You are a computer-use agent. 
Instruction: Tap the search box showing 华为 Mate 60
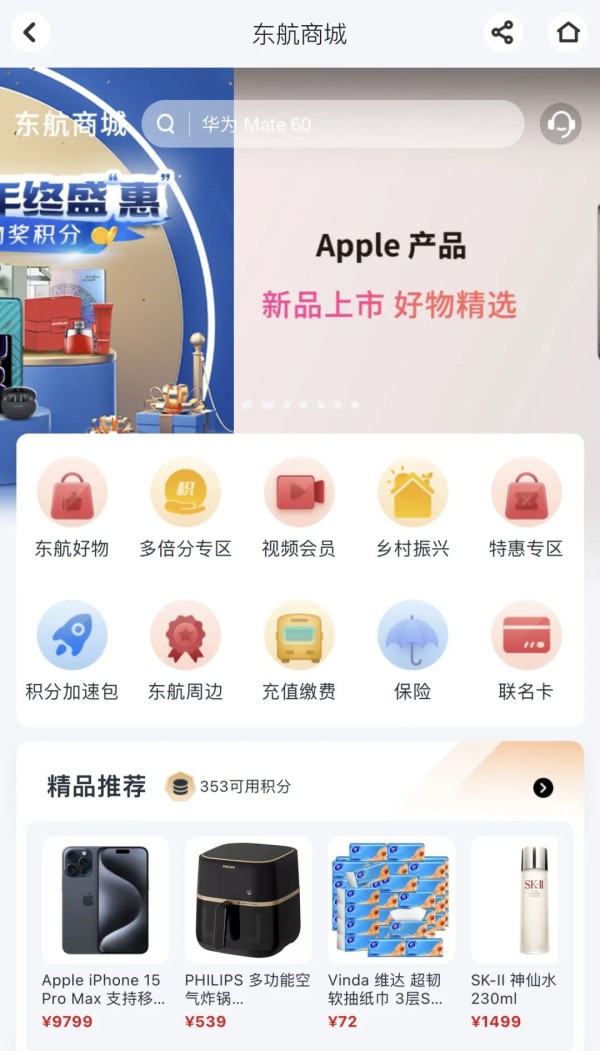coord(333,124)
